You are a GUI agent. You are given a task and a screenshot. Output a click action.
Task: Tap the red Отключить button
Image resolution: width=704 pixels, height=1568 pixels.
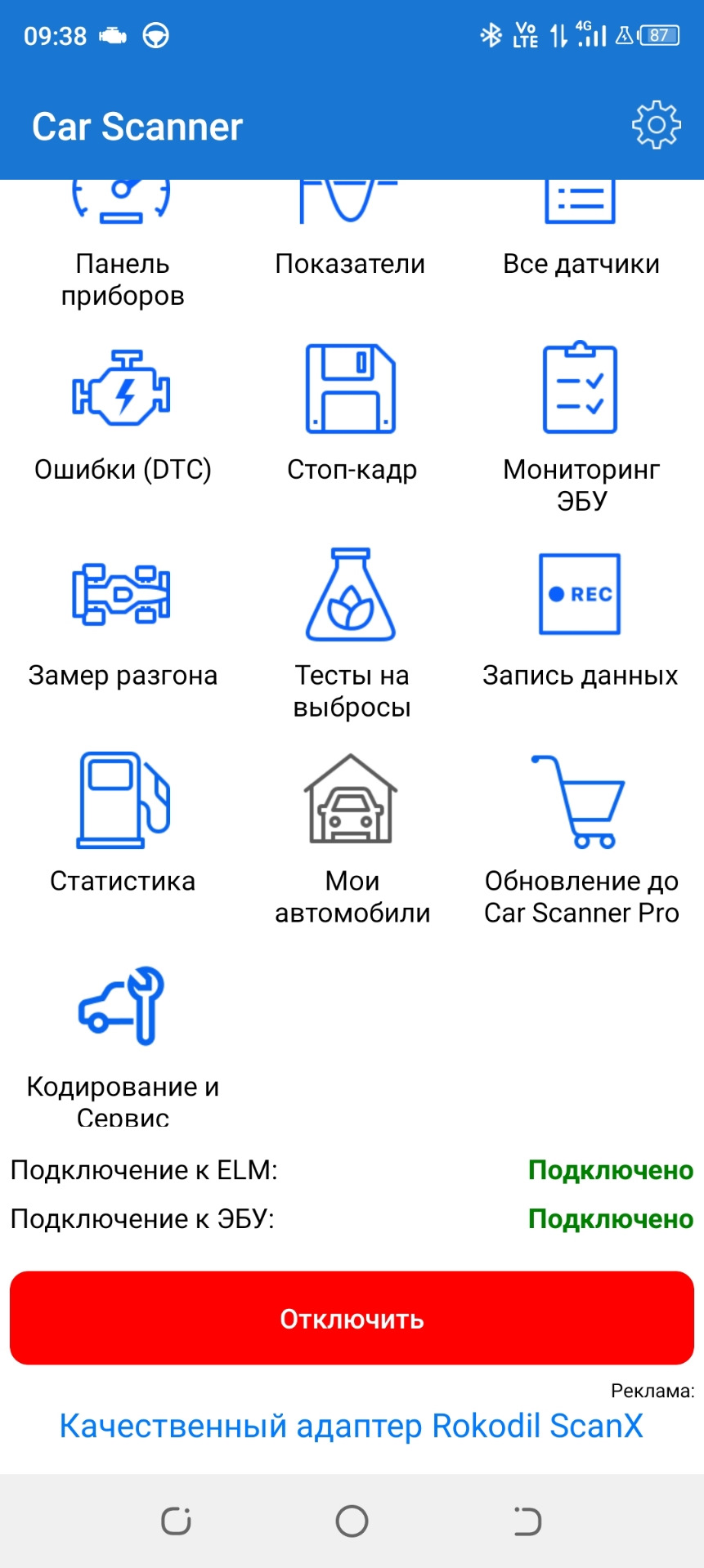[352, 1318]
